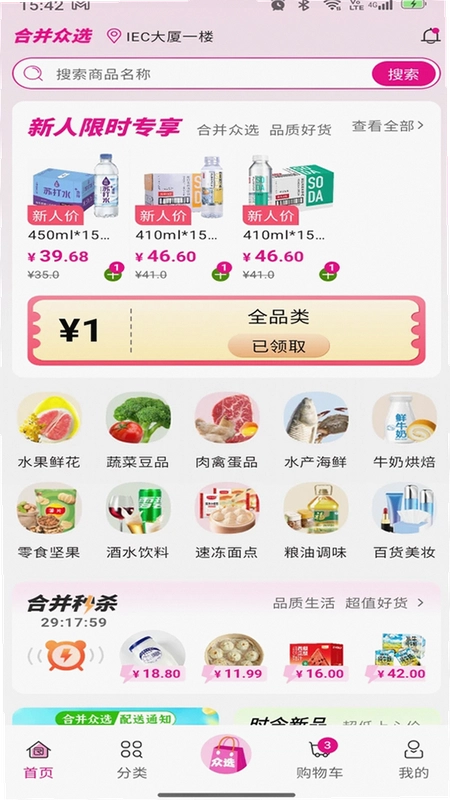Browse 蔬菜豆品 category
The width and height of the screenshot is (450, 800).
click(x=138, y=430)
